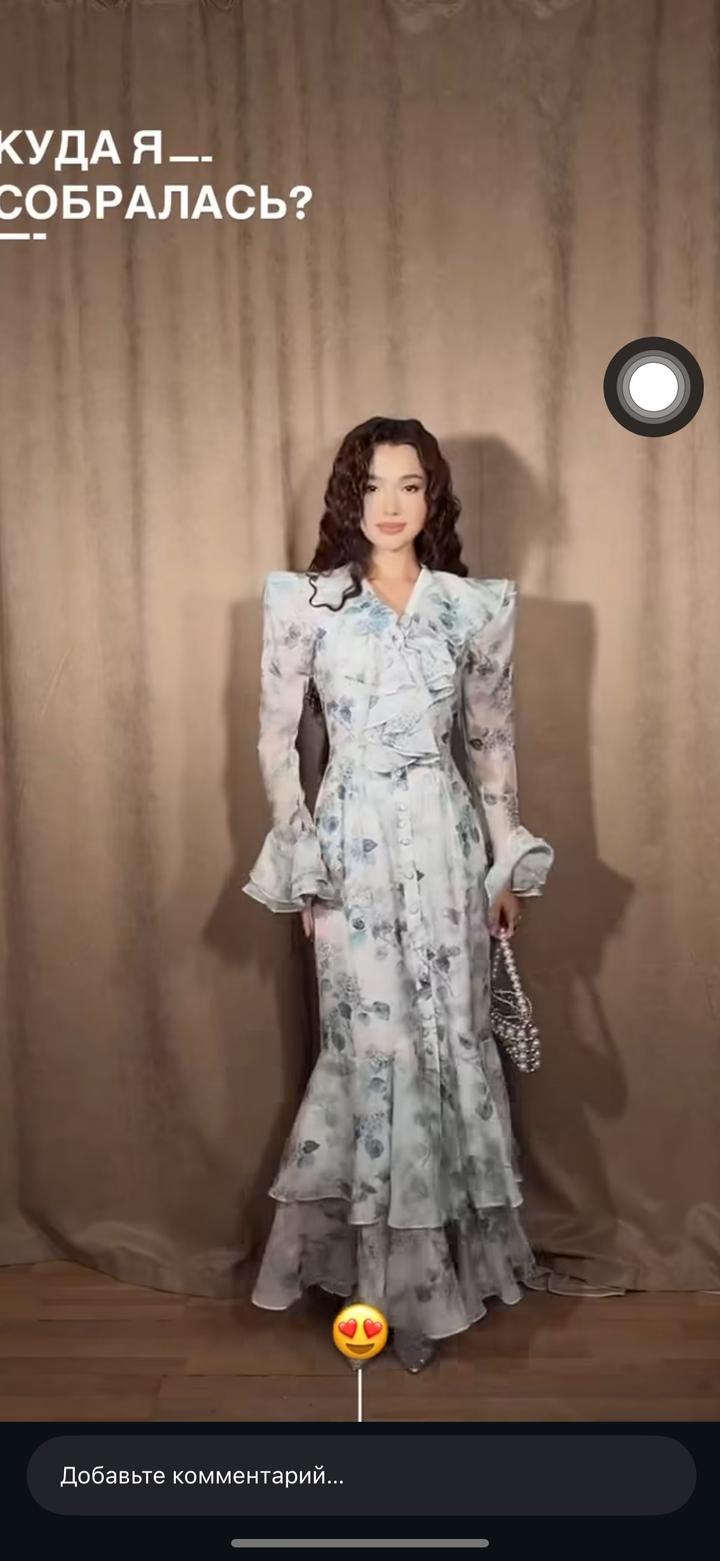Tap the heart-eyes emoji reaction marker
The width and height of the screenshot is (720, 1561).
point(360,1332)
